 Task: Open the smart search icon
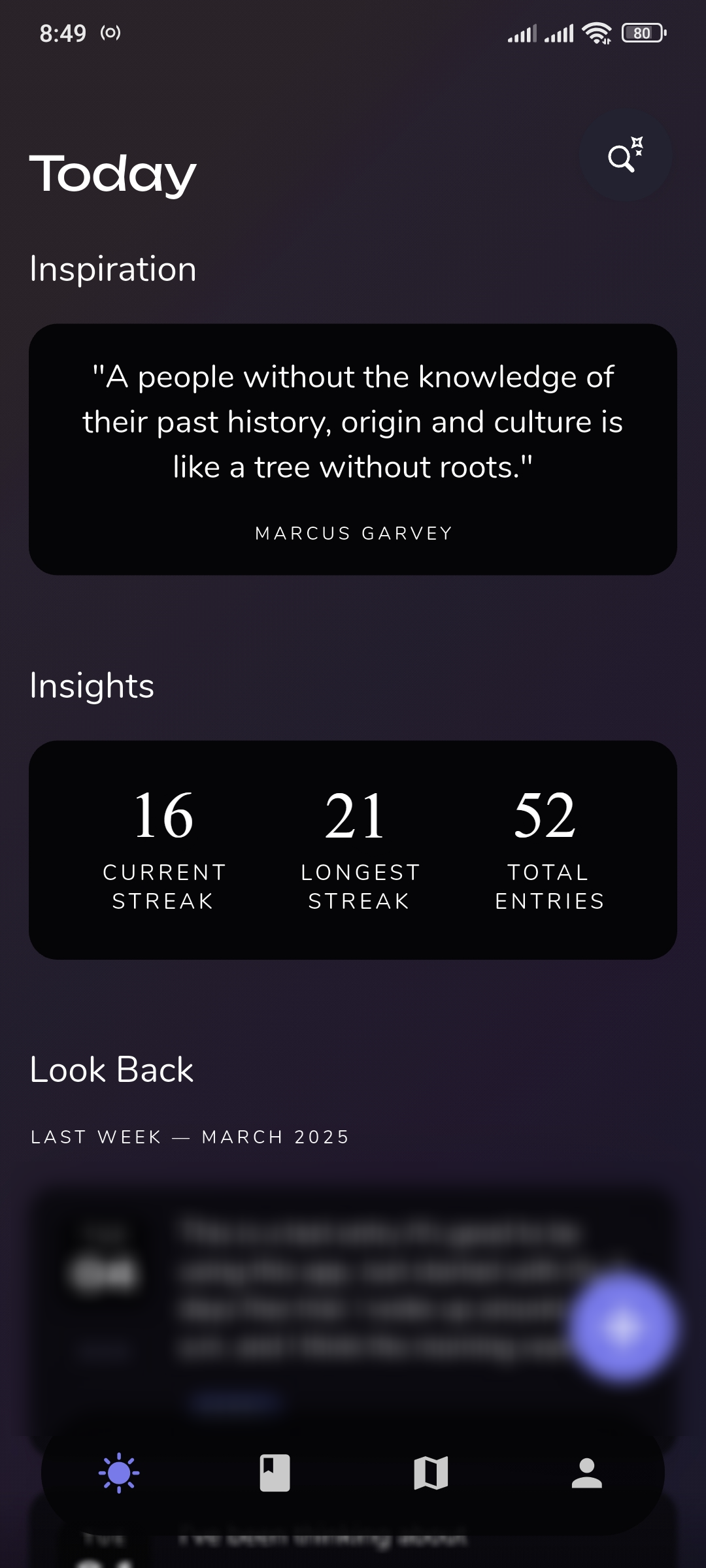[x=625, y=156]
